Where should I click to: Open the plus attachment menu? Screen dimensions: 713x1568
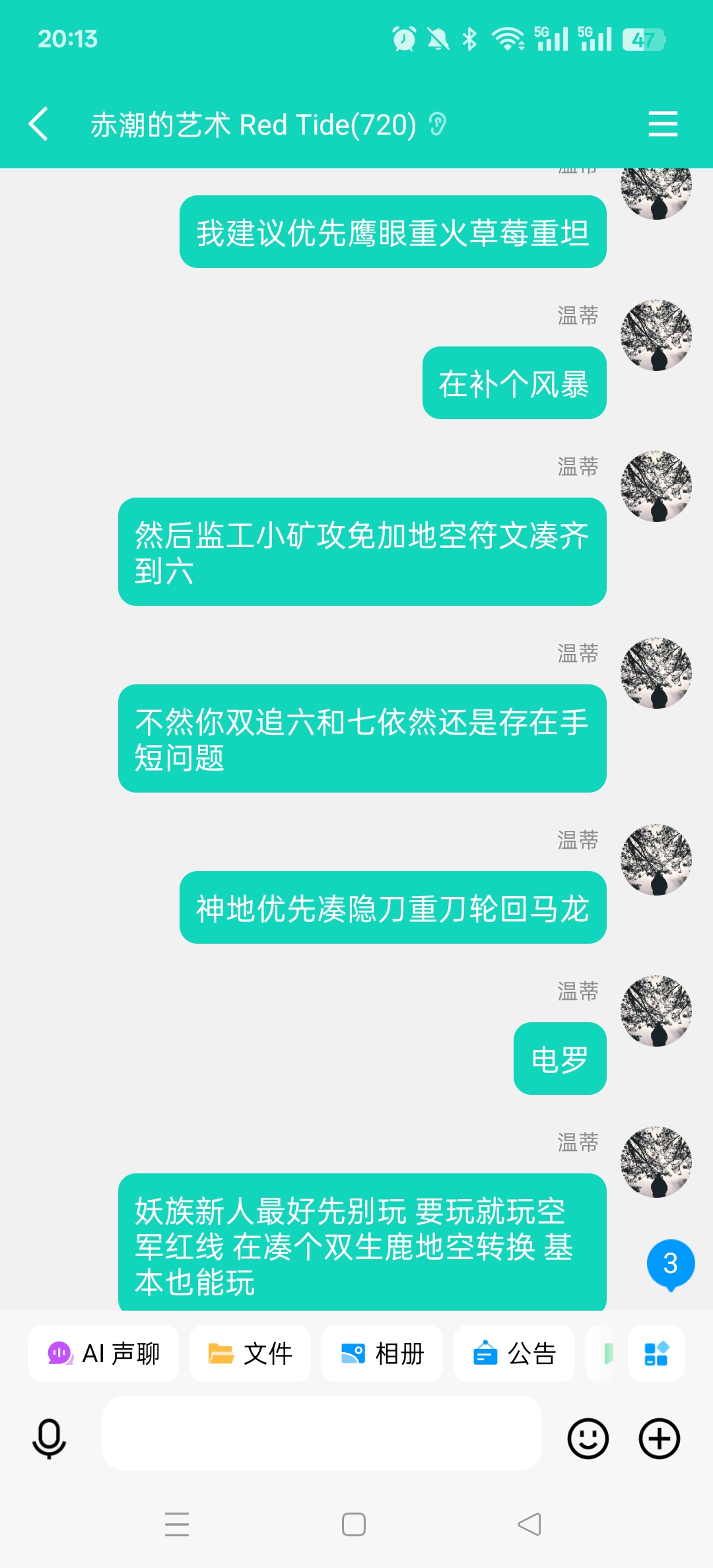pyautogui.click(x=659, y=1438)
